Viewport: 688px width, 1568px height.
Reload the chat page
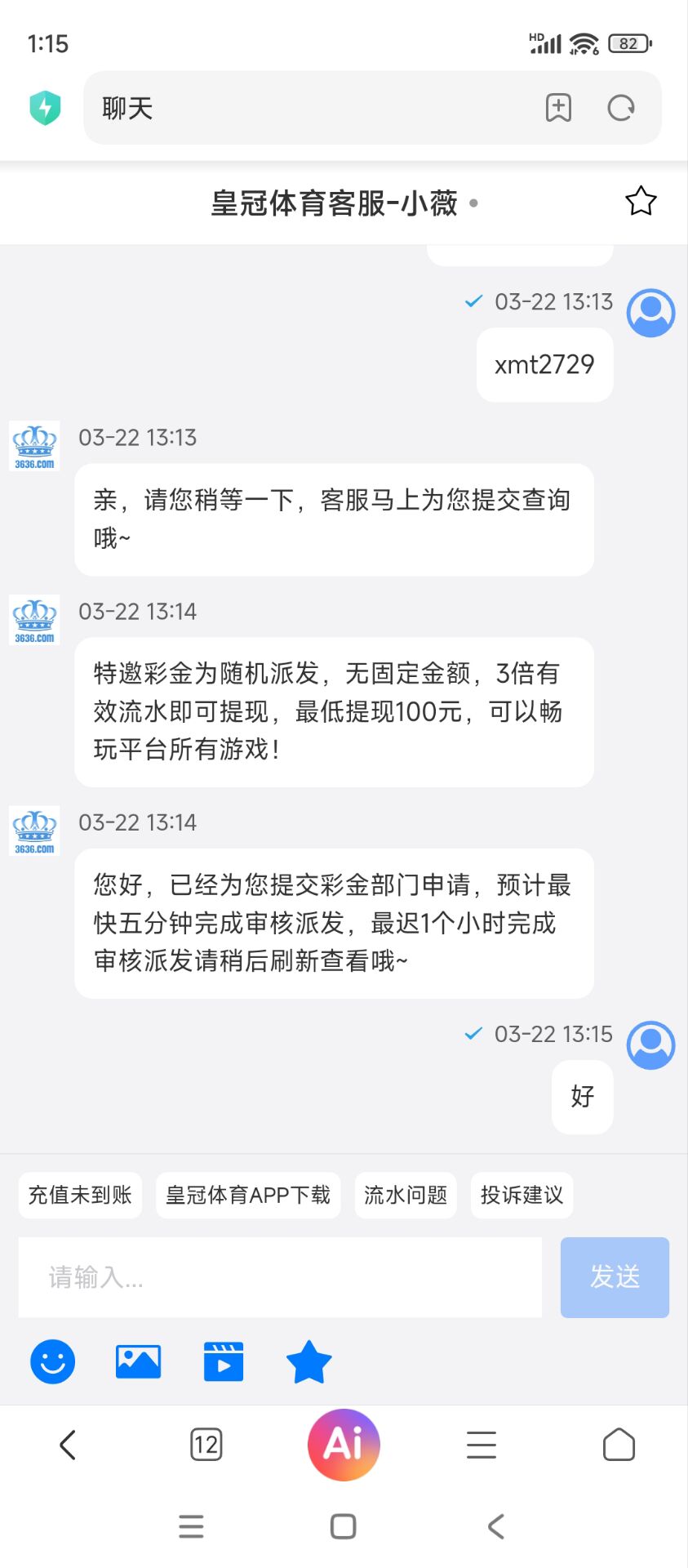pos(621,108)
